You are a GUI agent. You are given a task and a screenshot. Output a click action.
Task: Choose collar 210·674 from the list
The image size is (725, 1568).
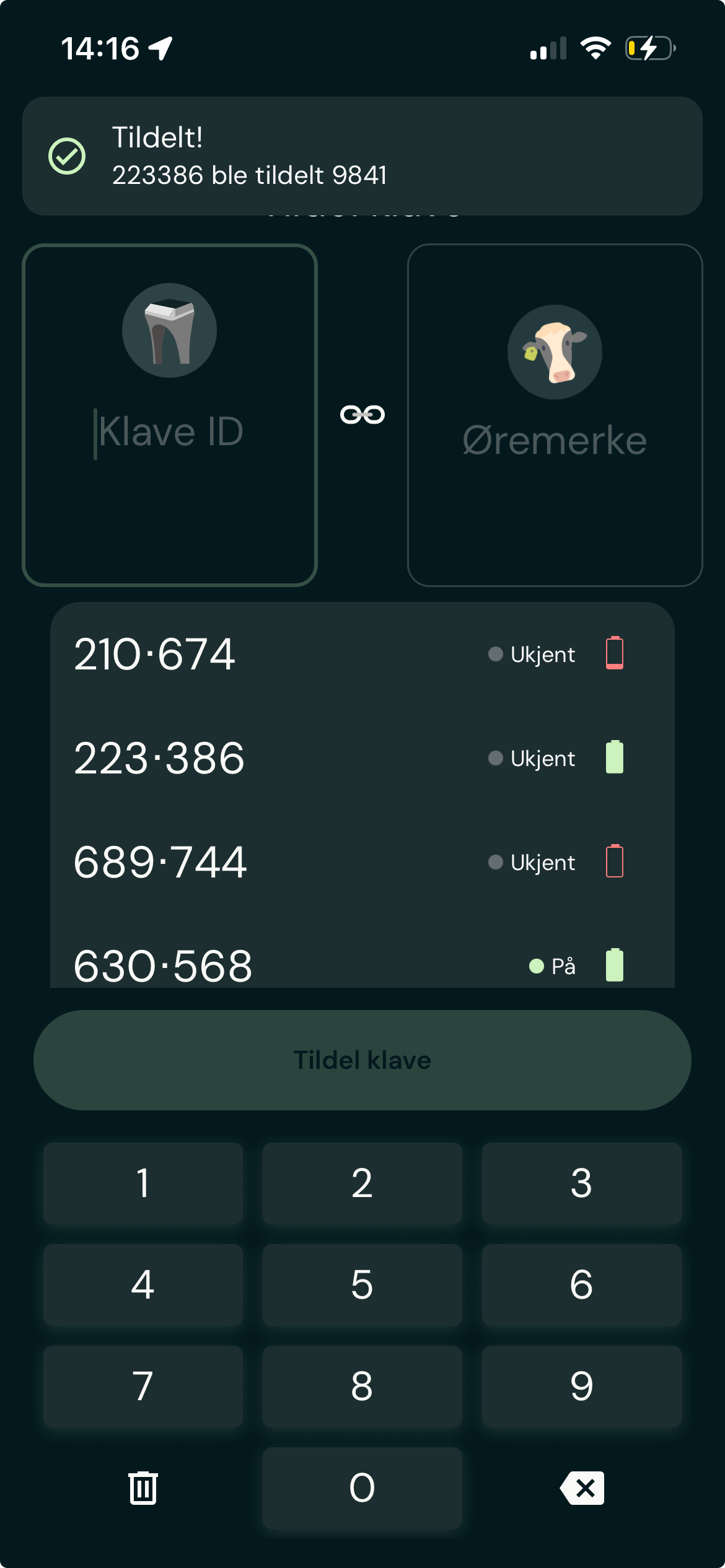tap(362, 655)
